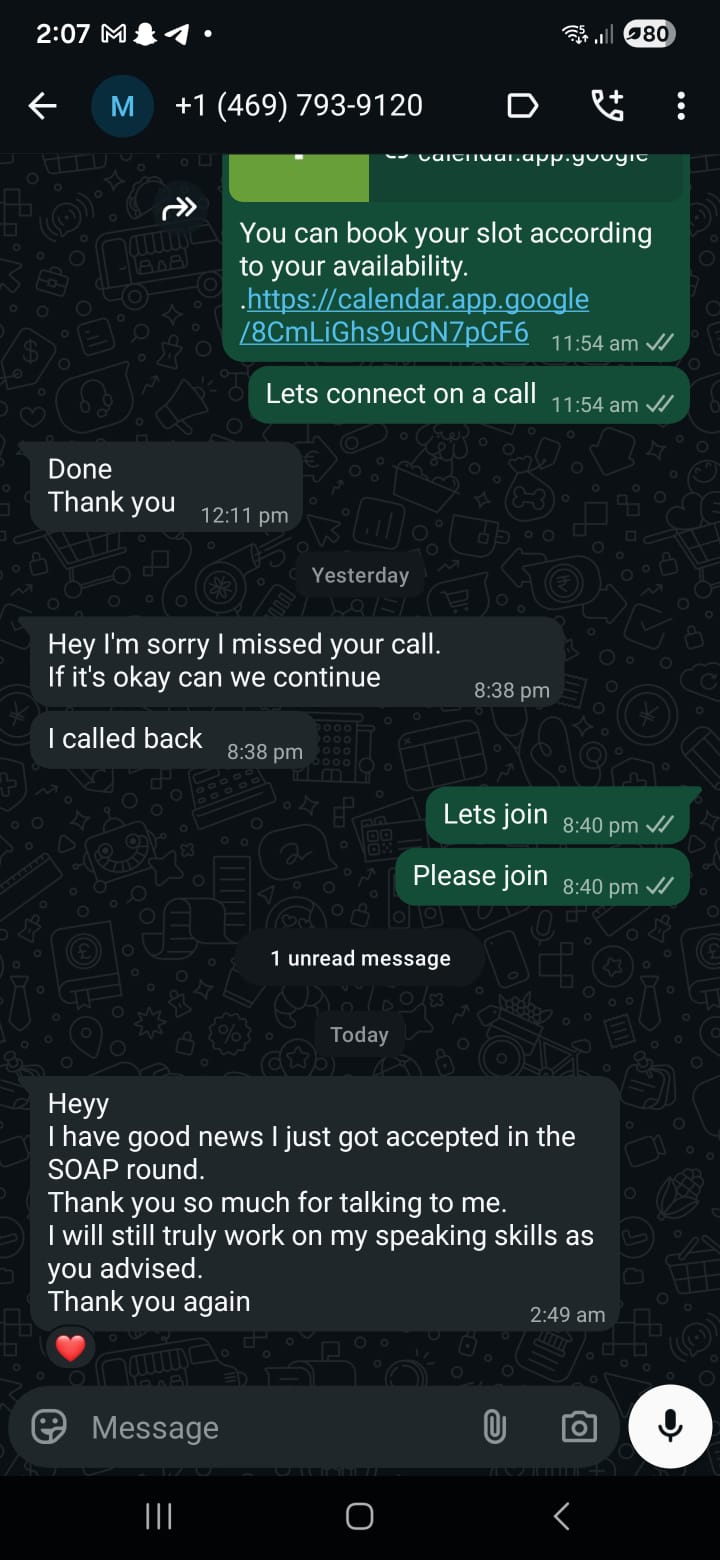720x1560 pixels.
Task: Open recent apps from navigation bar
Action: [159, 1516]
